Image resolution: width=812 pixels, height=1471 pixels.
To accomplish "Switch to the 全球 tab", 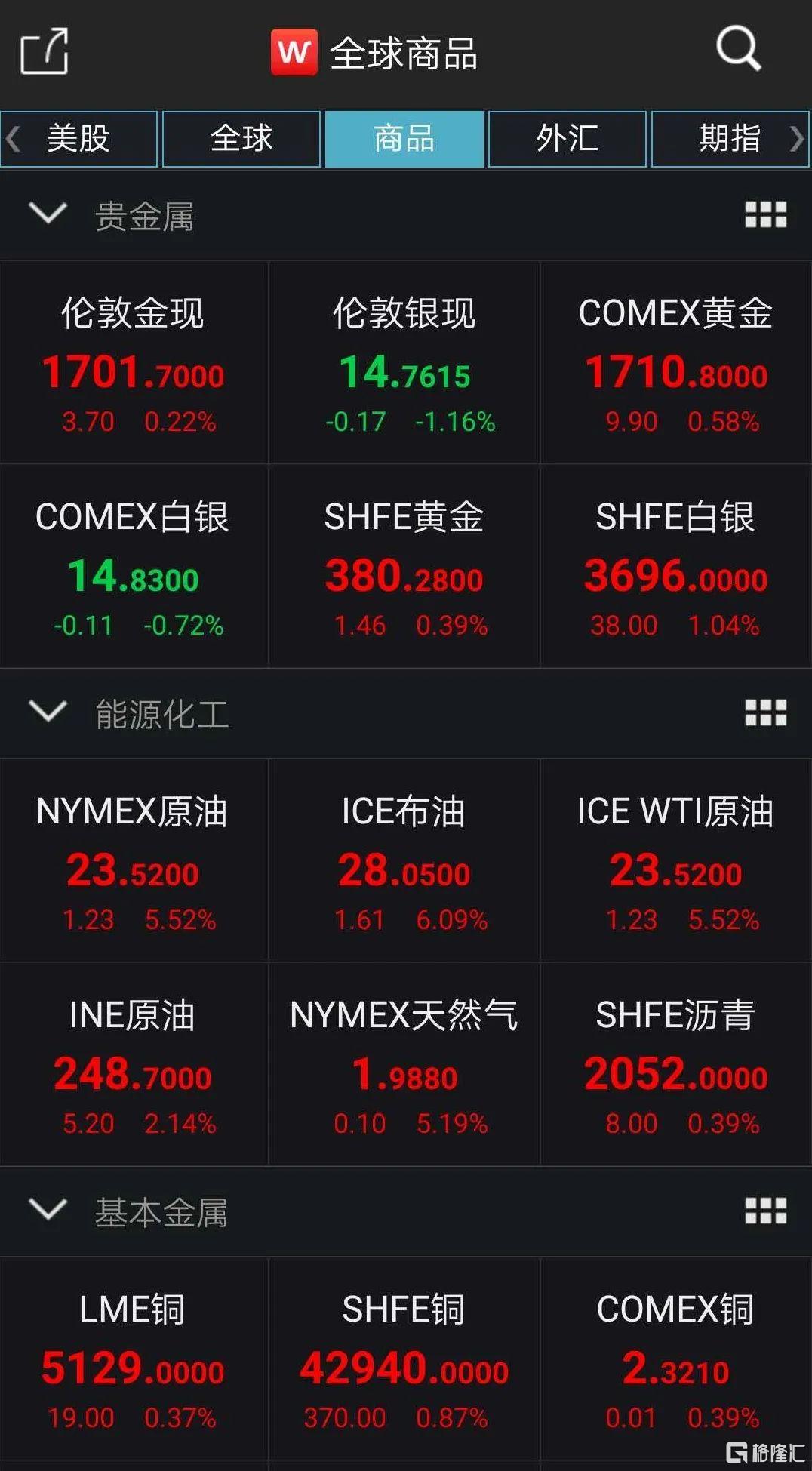I will 241,139.
